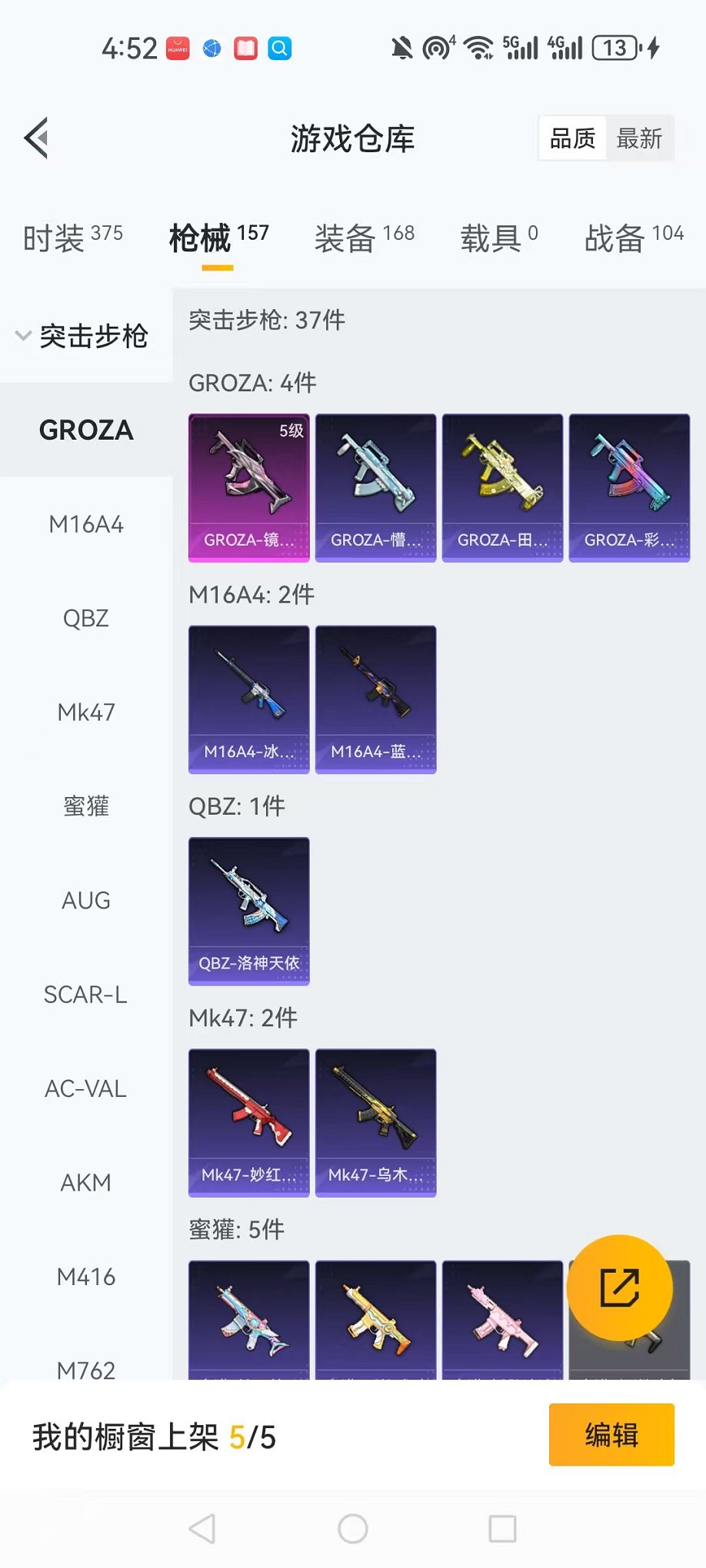Switch to the 载具 tab

point(498,238)
